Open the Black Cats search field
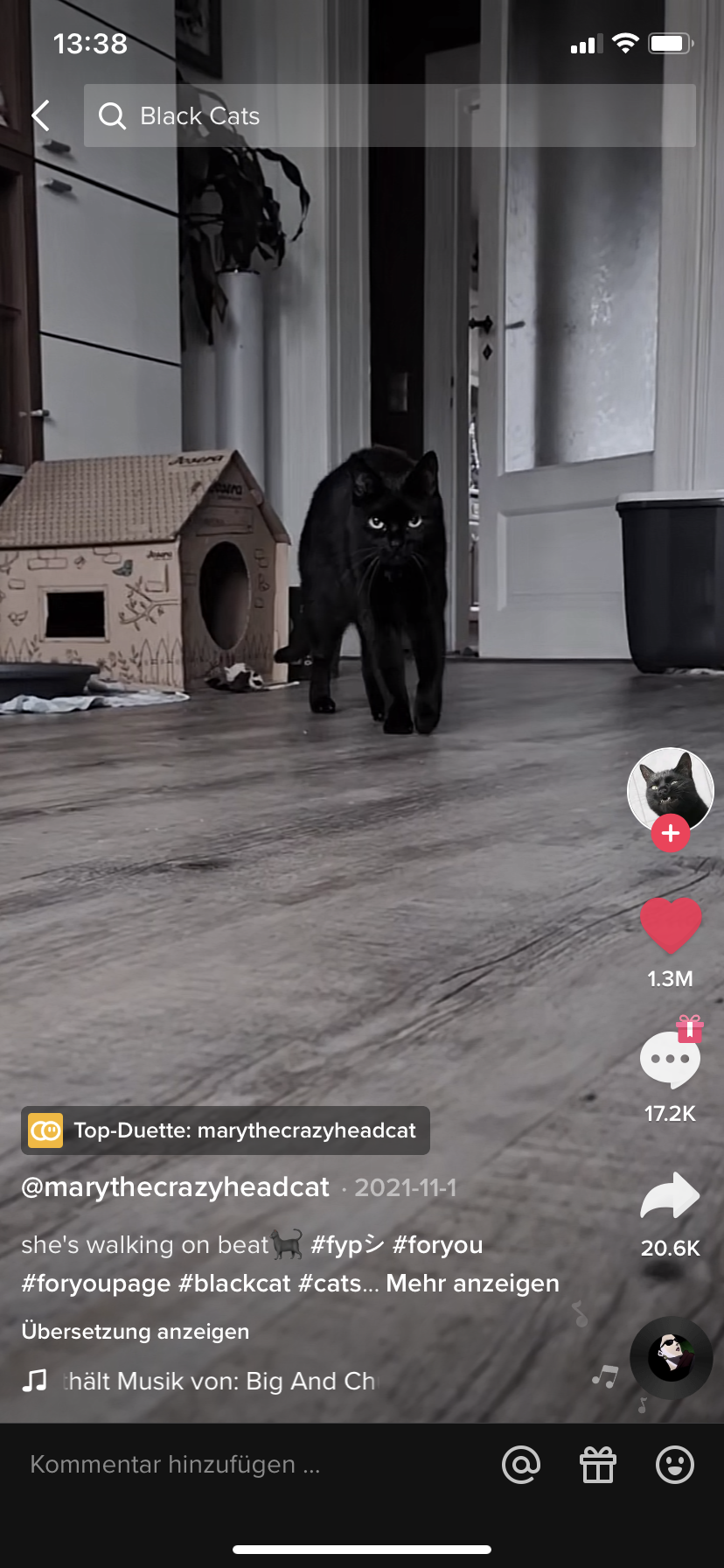Screen dimensions: 724x1568 389,115
